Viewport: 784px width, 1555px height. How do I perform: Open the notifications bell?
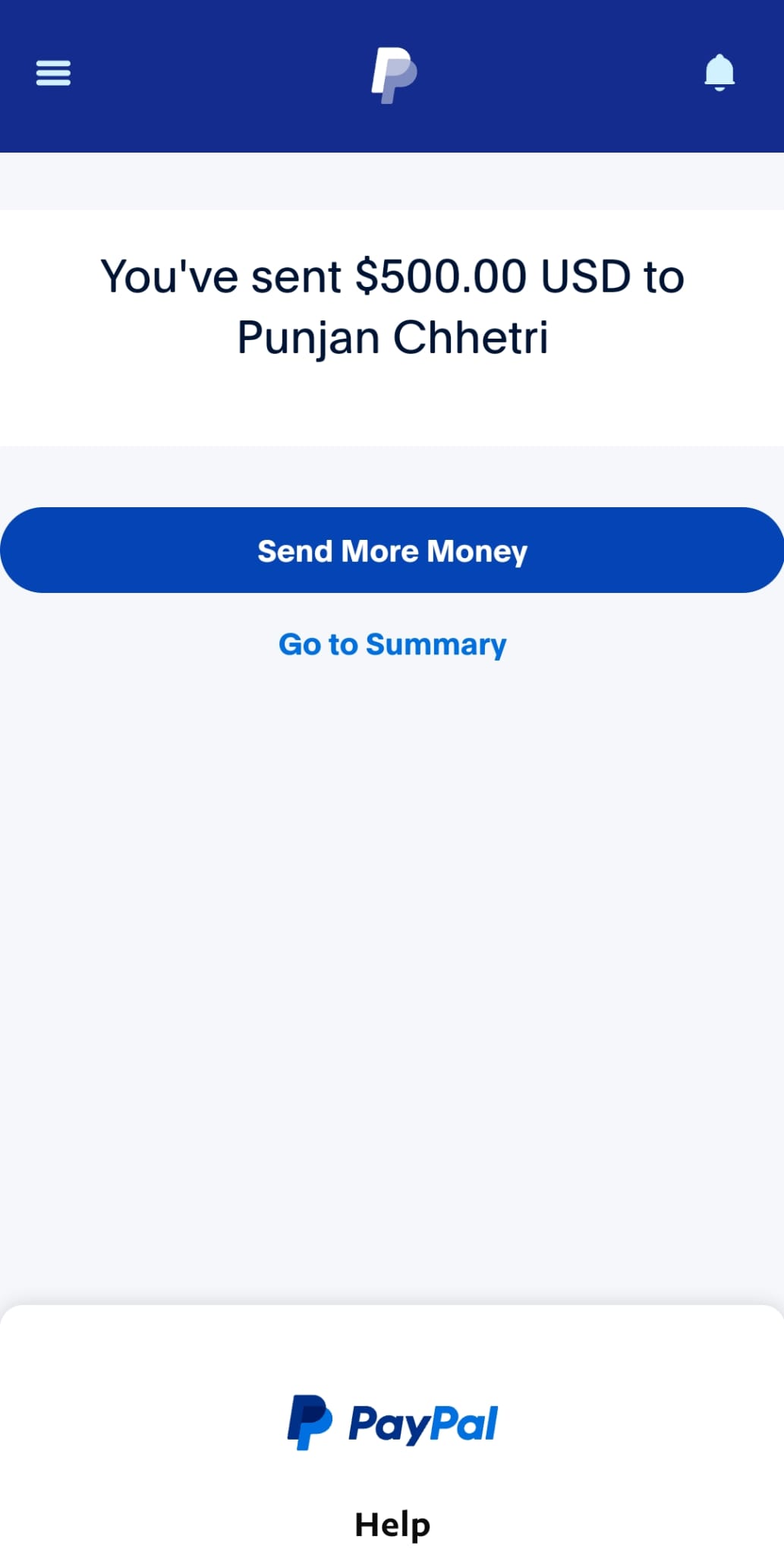tap(719, 73)
